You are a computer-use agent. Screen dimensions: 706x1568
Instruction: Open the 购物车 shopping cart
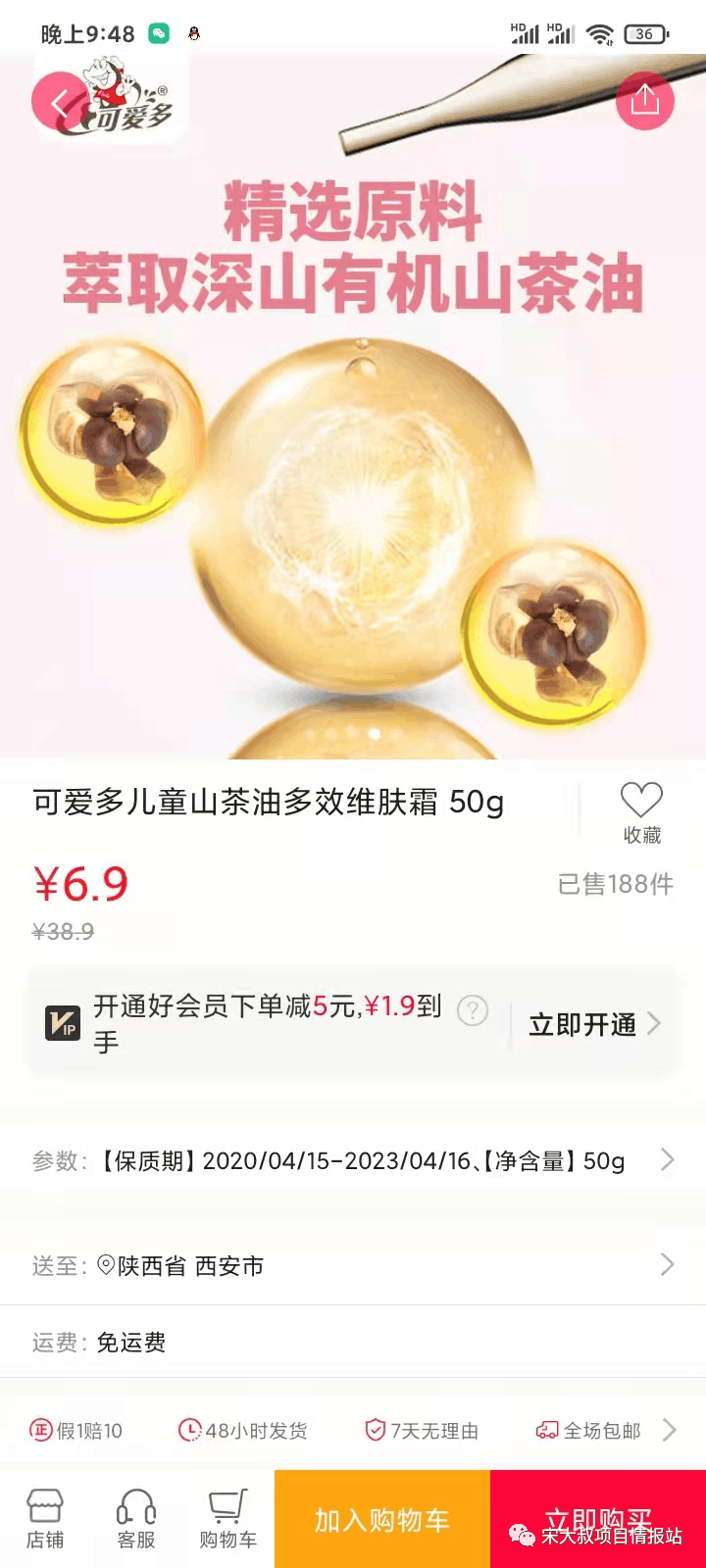227,1519
